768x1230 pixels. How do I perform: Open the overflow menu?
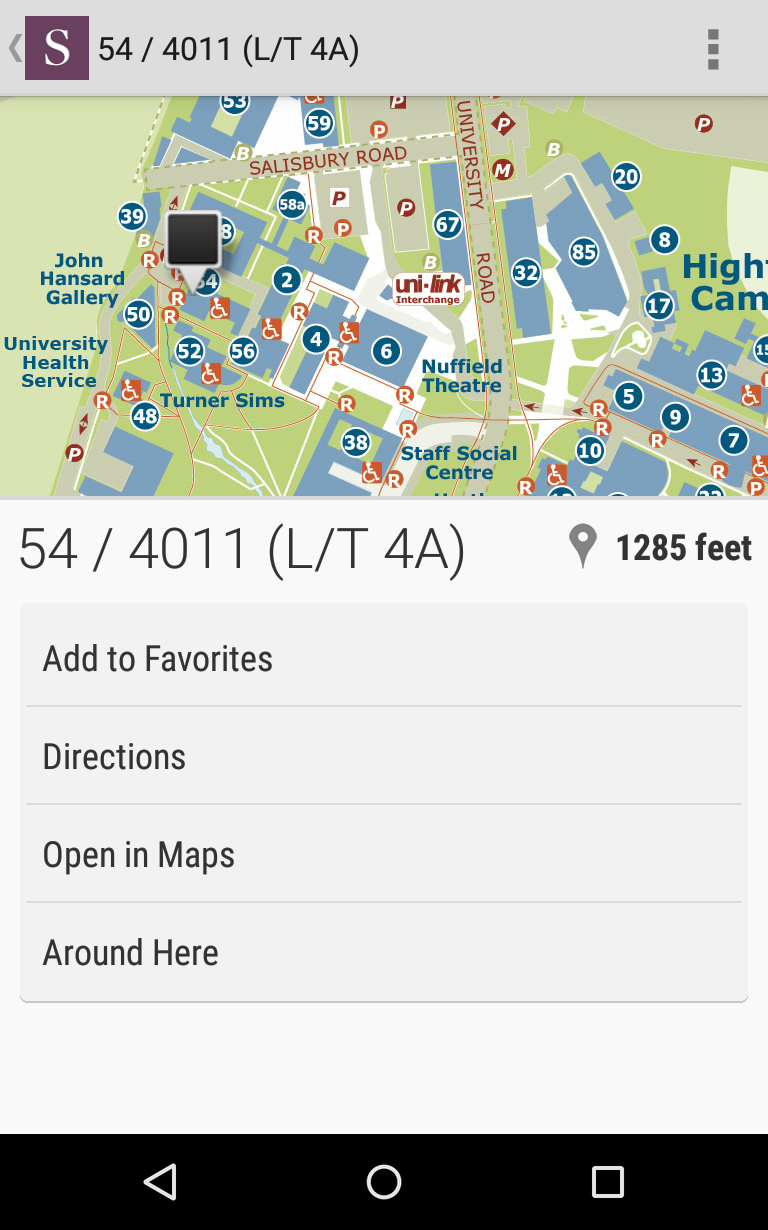713,49
